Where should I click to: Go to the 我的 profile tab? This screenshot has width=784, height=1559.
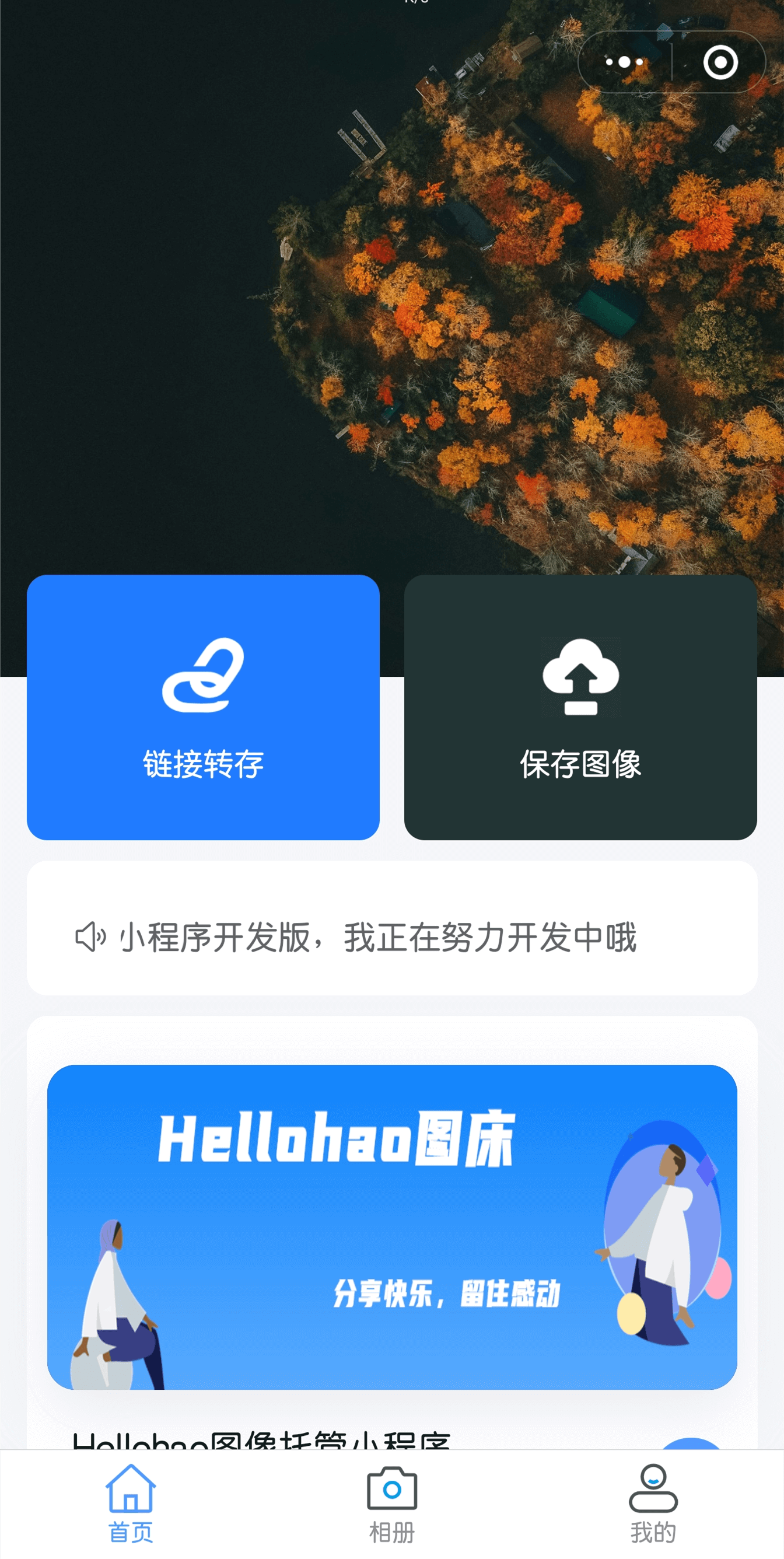click(x=653, y=1504)
